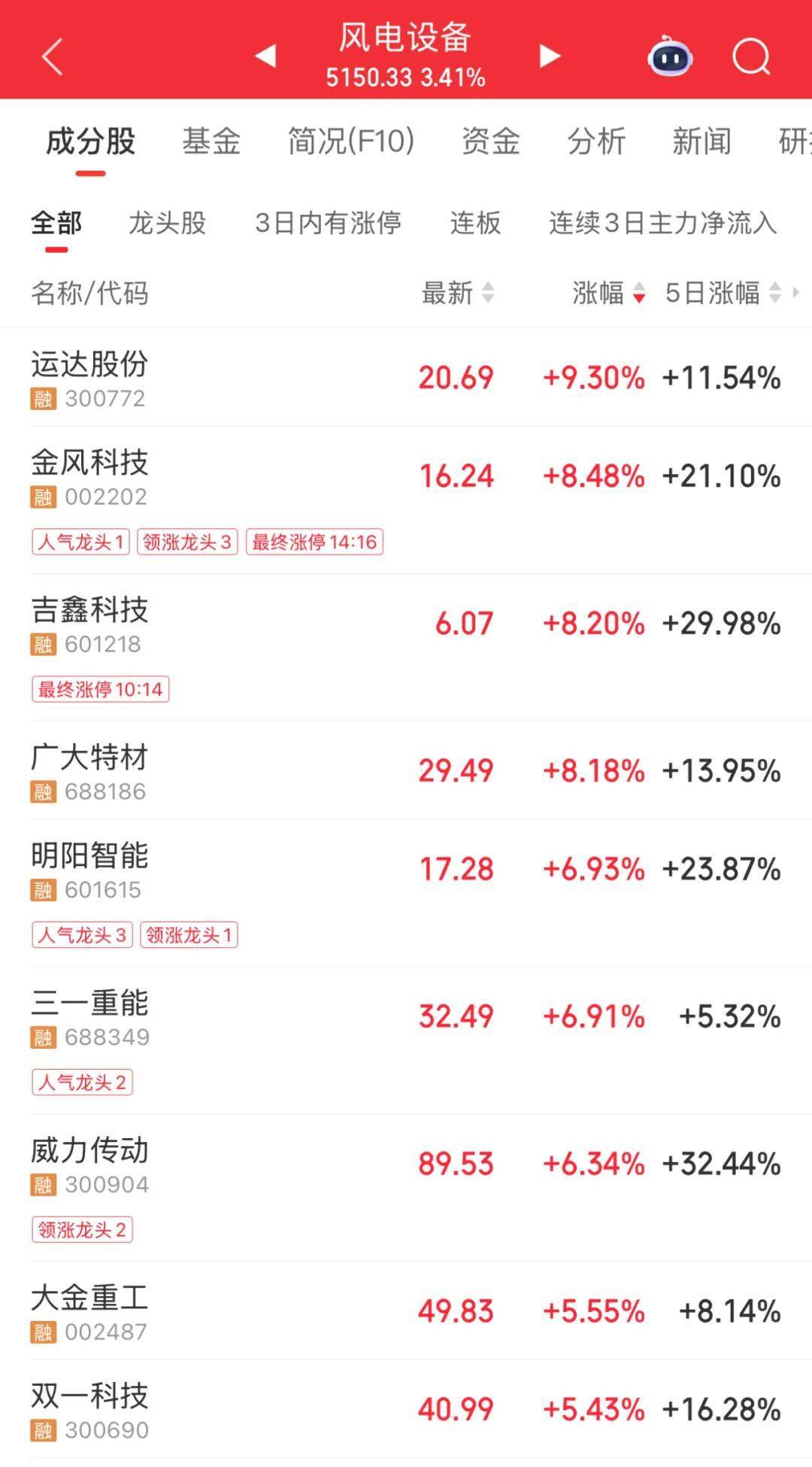812x1467 pixels.
Task: Open the search magnifier icon
Action: (x=748, y=56)
